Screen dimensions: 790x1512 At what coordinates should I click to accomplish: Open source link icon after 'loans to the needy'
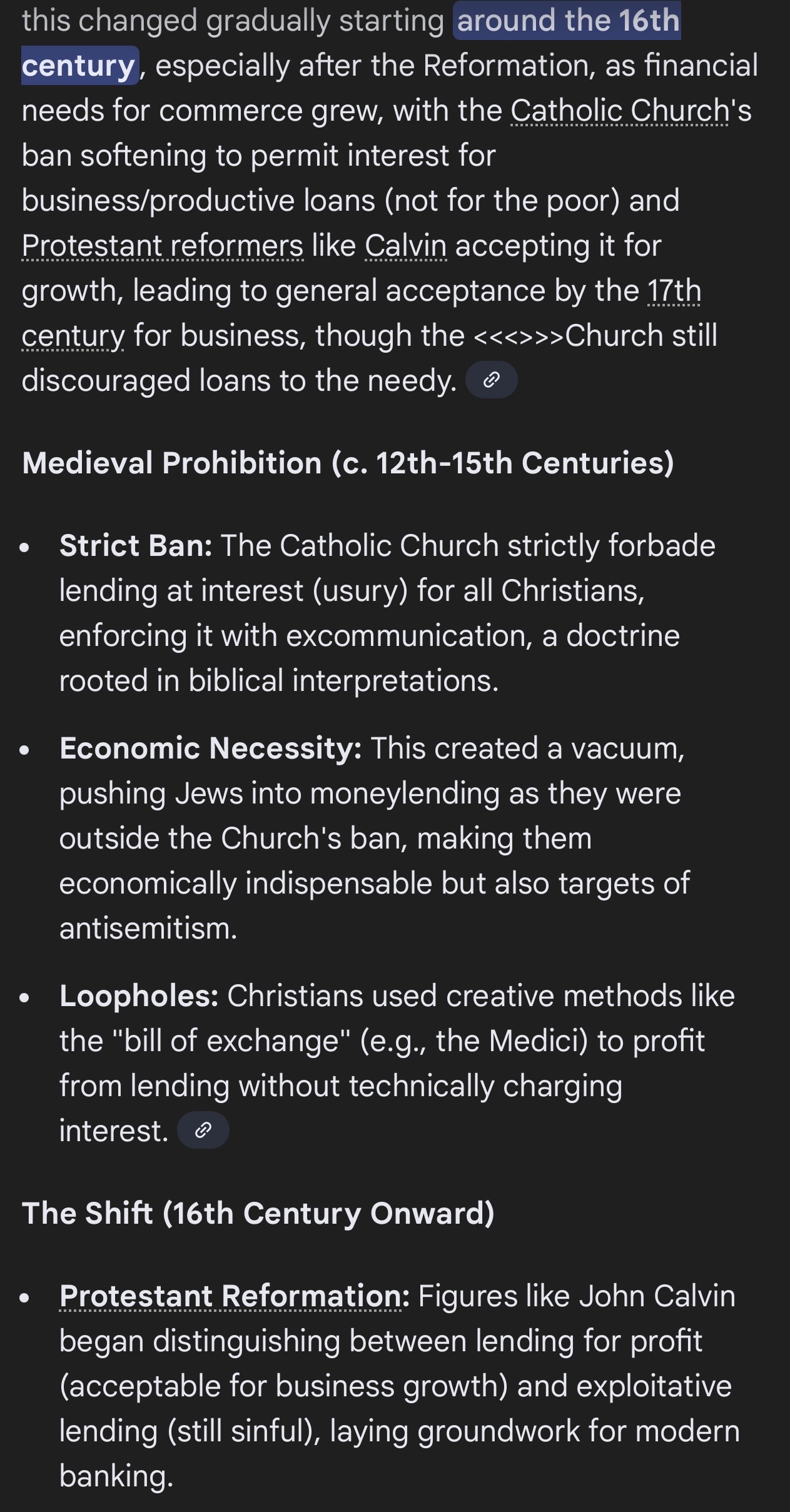click(x=492, y=380)
